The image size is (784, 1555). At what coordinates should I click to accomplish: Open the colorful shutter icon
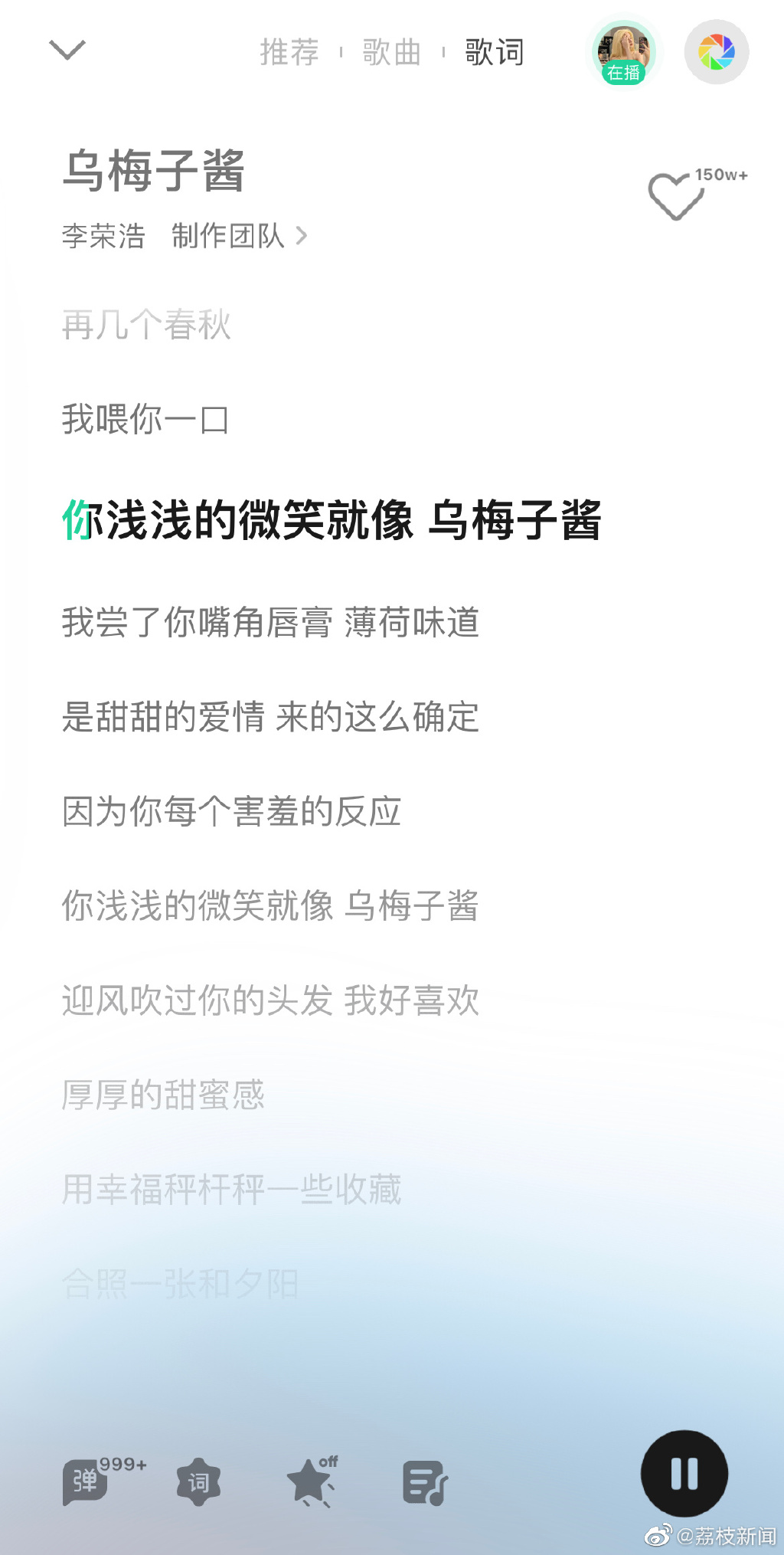coord(716,52)
